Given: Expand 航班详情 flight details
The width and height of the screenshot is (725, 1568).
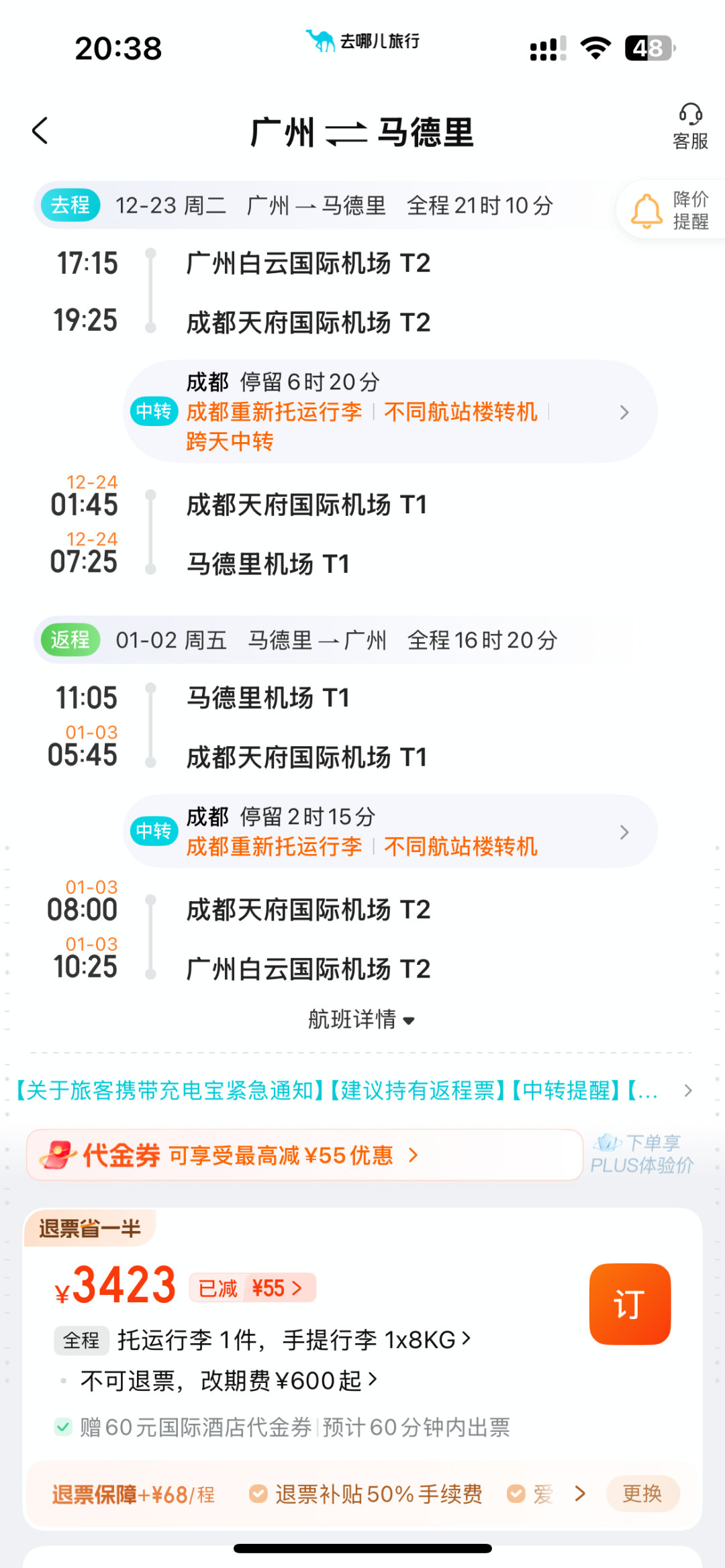Looking at the screenshot, I should tap(362, 1019).
